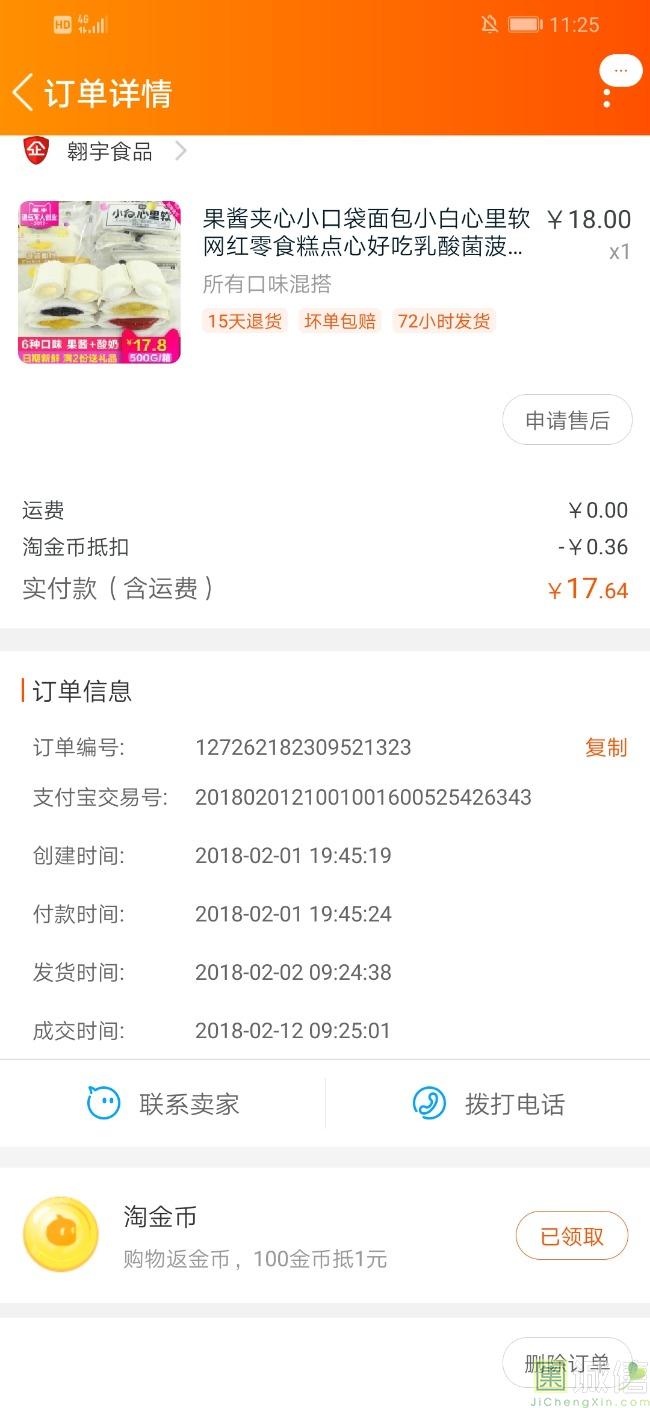Call the seller with 拨打电话

click(x=488, y=1104)
